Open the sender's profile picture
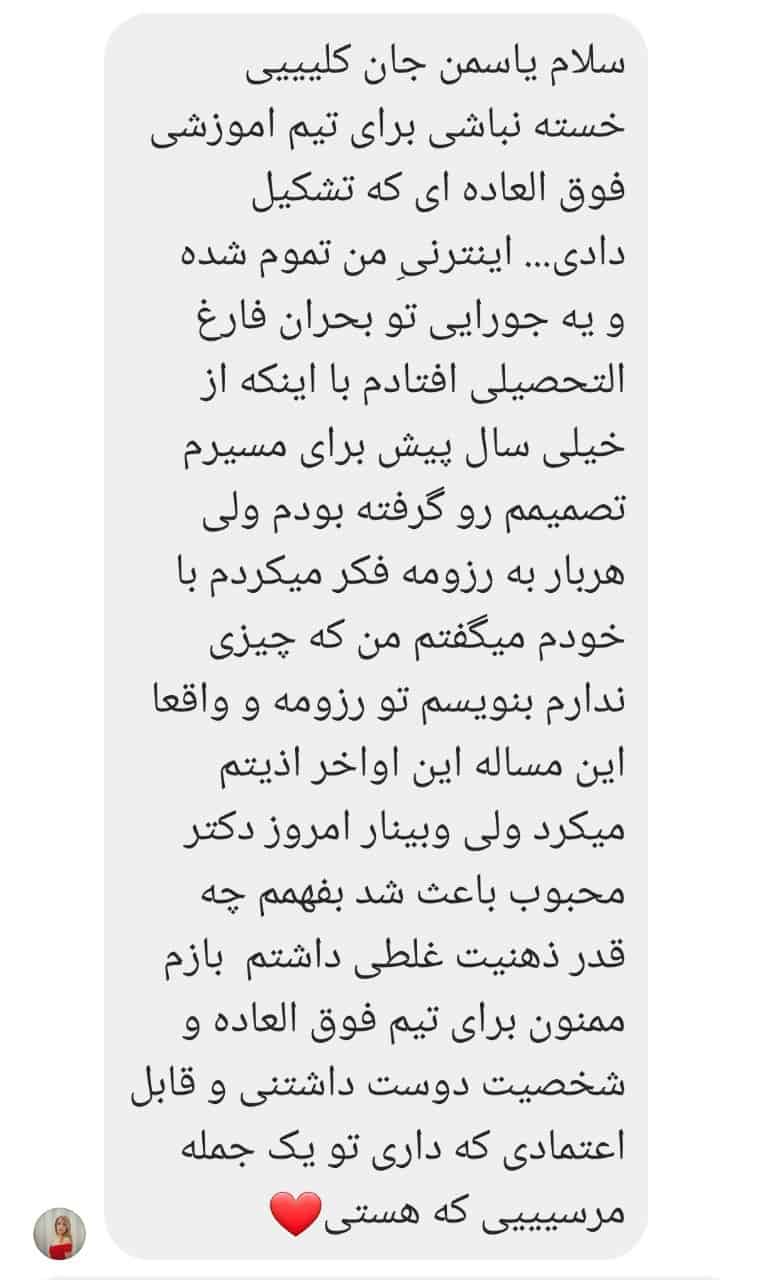Viewport: 766px width, 1280px height. point(60,1233)
